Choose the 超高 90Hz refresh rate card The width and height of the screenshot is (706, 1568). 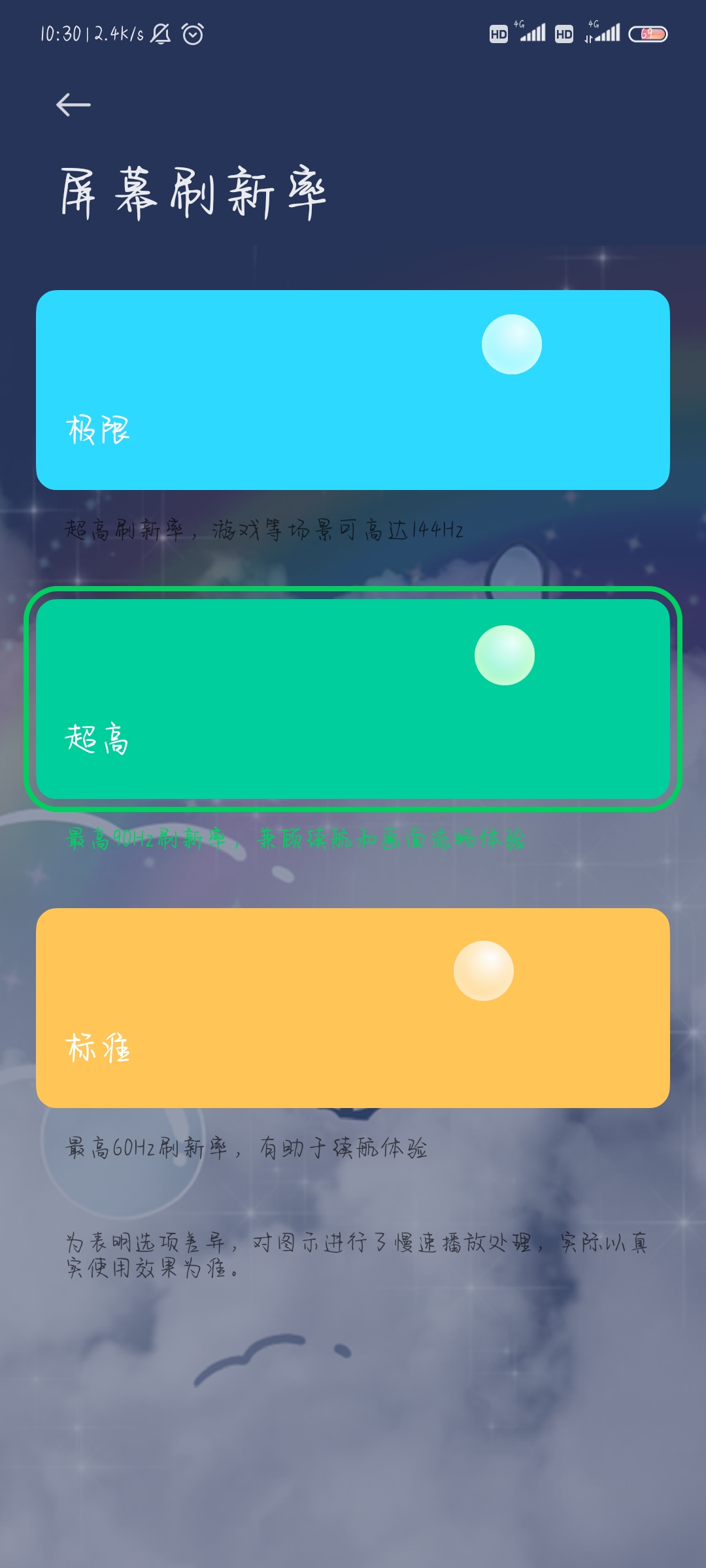click(353, 699)
